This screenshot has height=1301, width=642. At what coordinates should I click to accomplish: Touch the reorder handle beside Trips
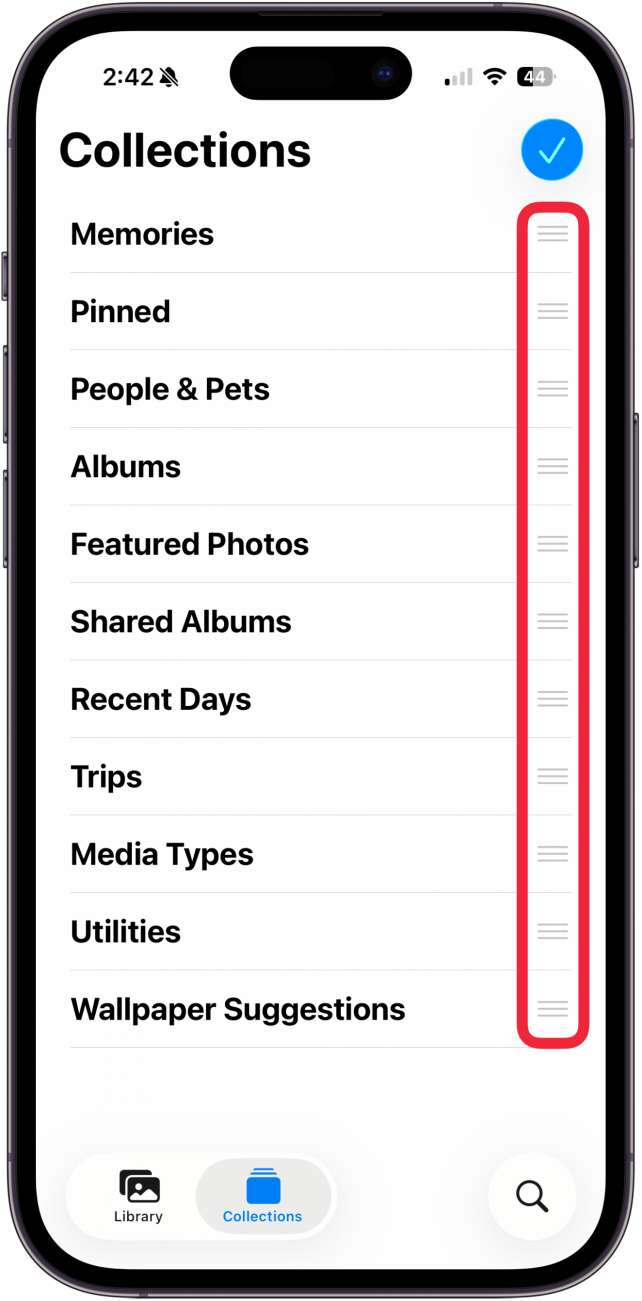(x=552, y=776)
